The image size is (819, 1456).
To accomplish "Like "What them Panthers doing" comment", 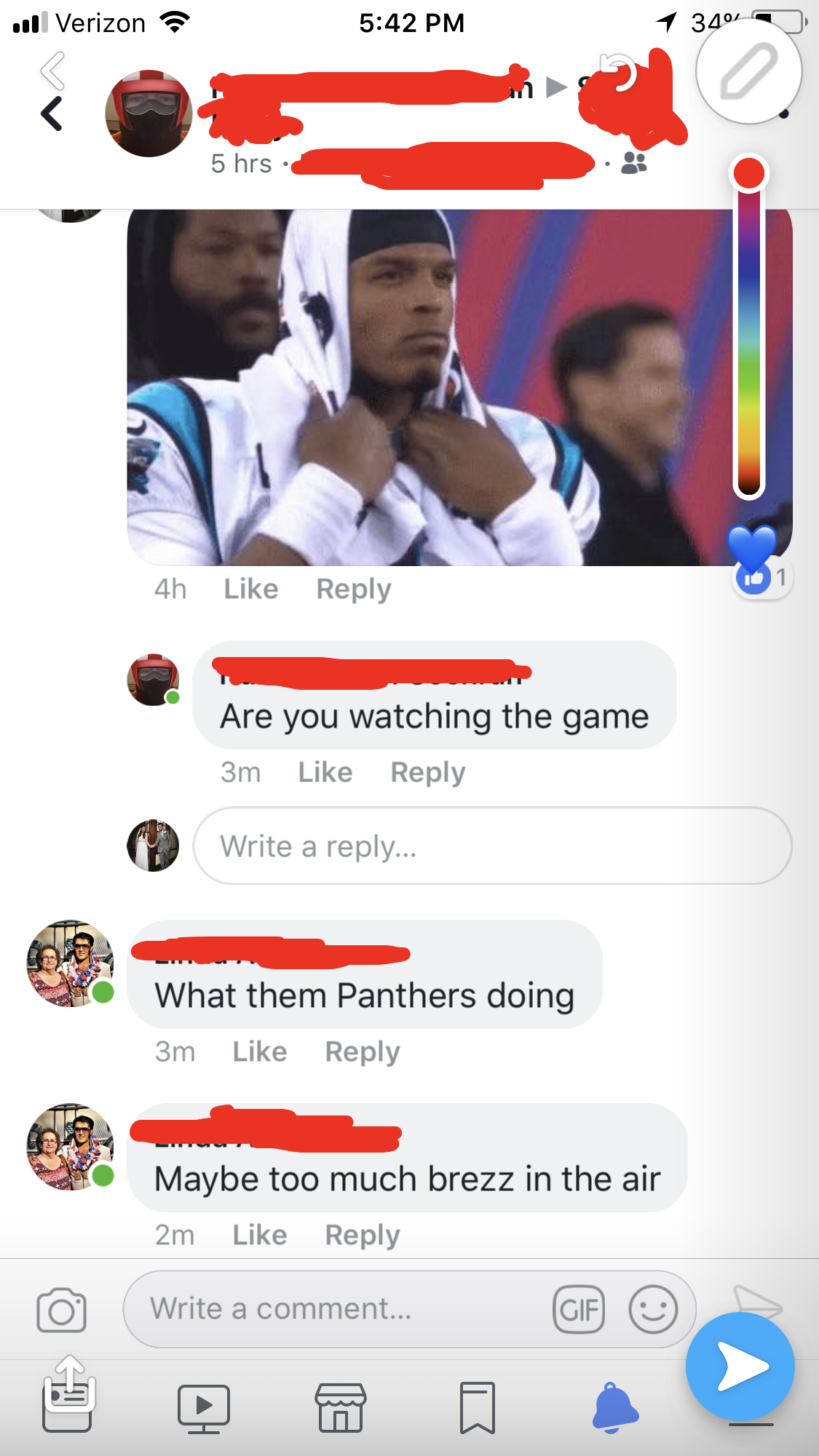I will pyautogui.click(x=260, y=1051).
